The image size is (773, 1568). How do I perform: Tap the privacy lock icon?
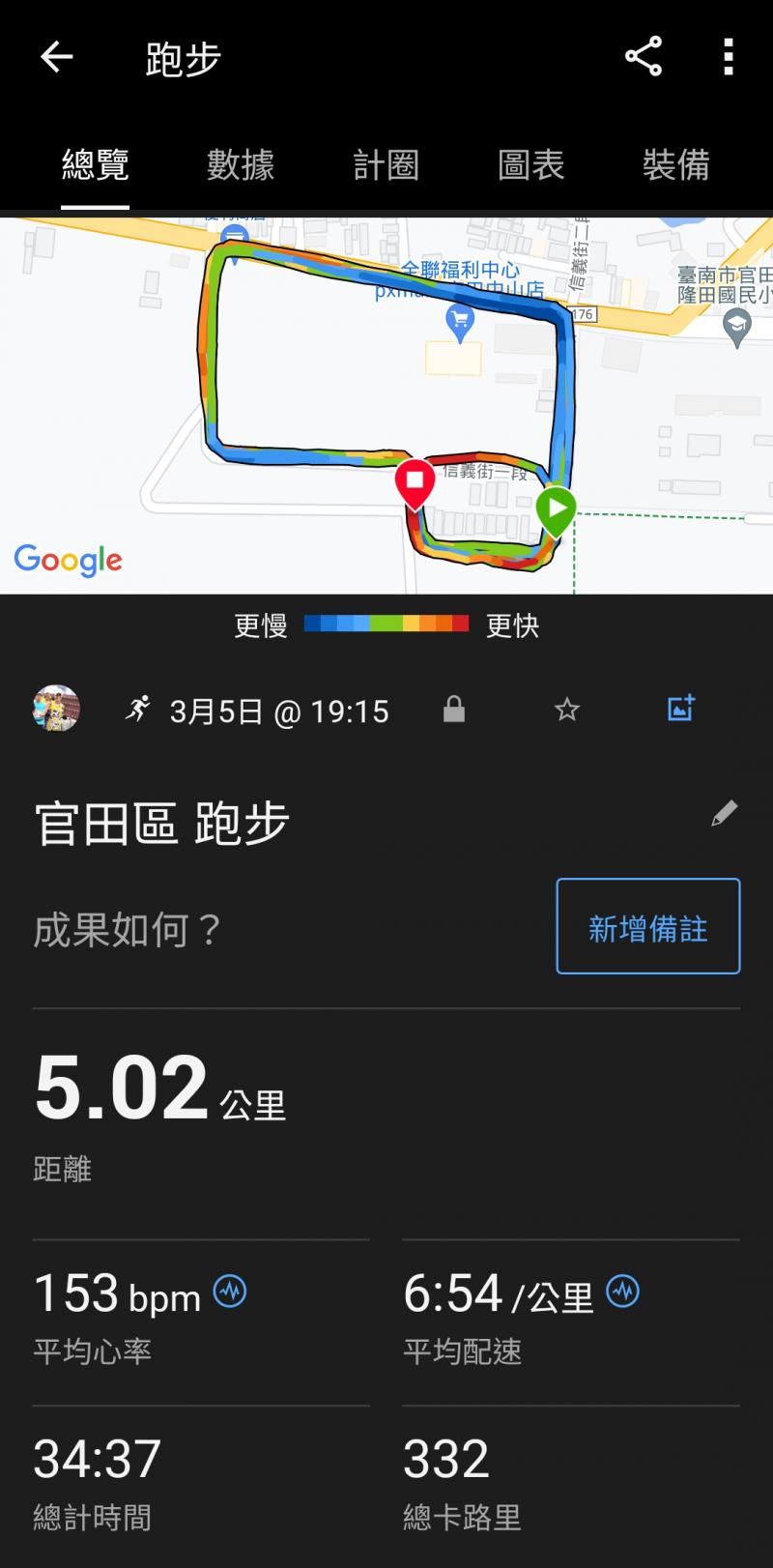click(x=454, y=710)
